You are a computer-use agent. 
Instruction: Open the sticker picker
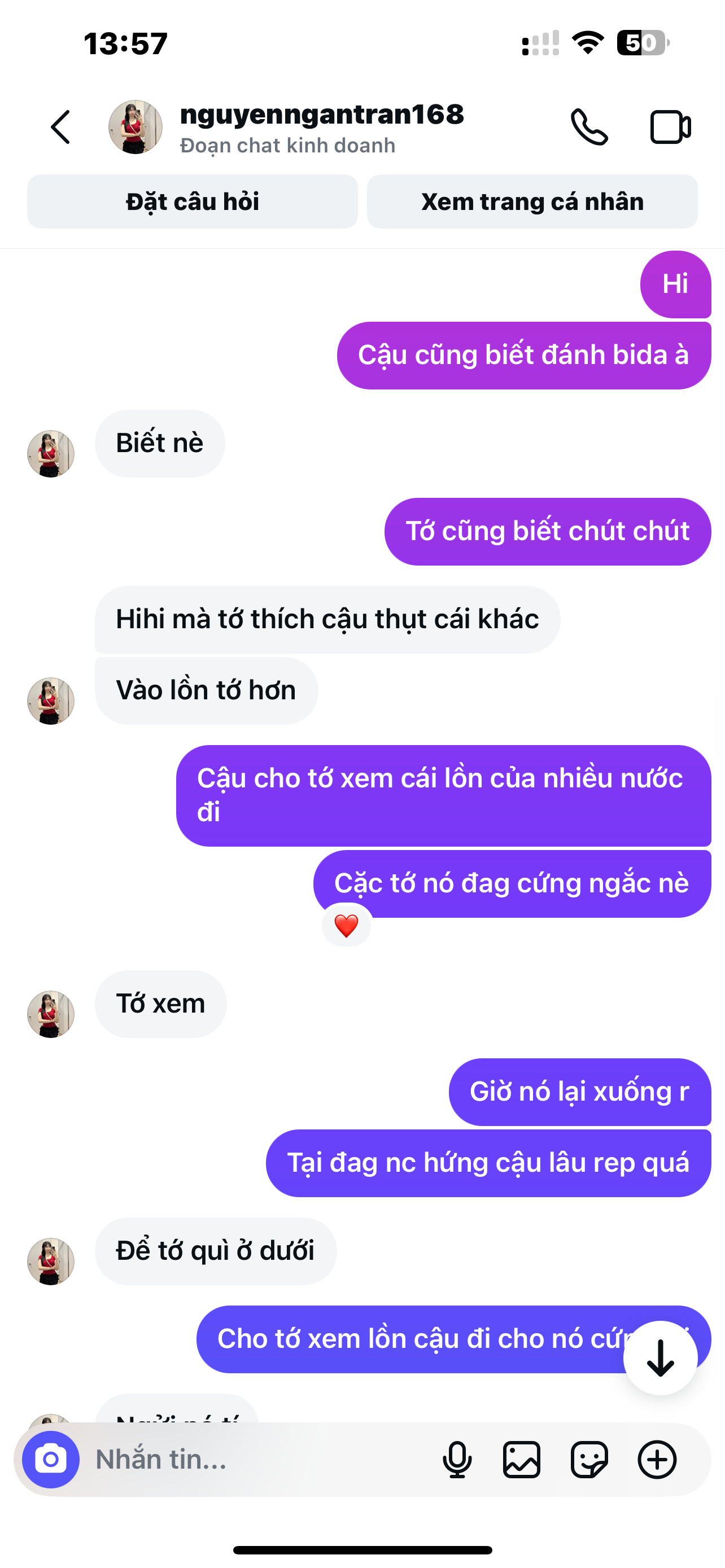pos(589,1459)
